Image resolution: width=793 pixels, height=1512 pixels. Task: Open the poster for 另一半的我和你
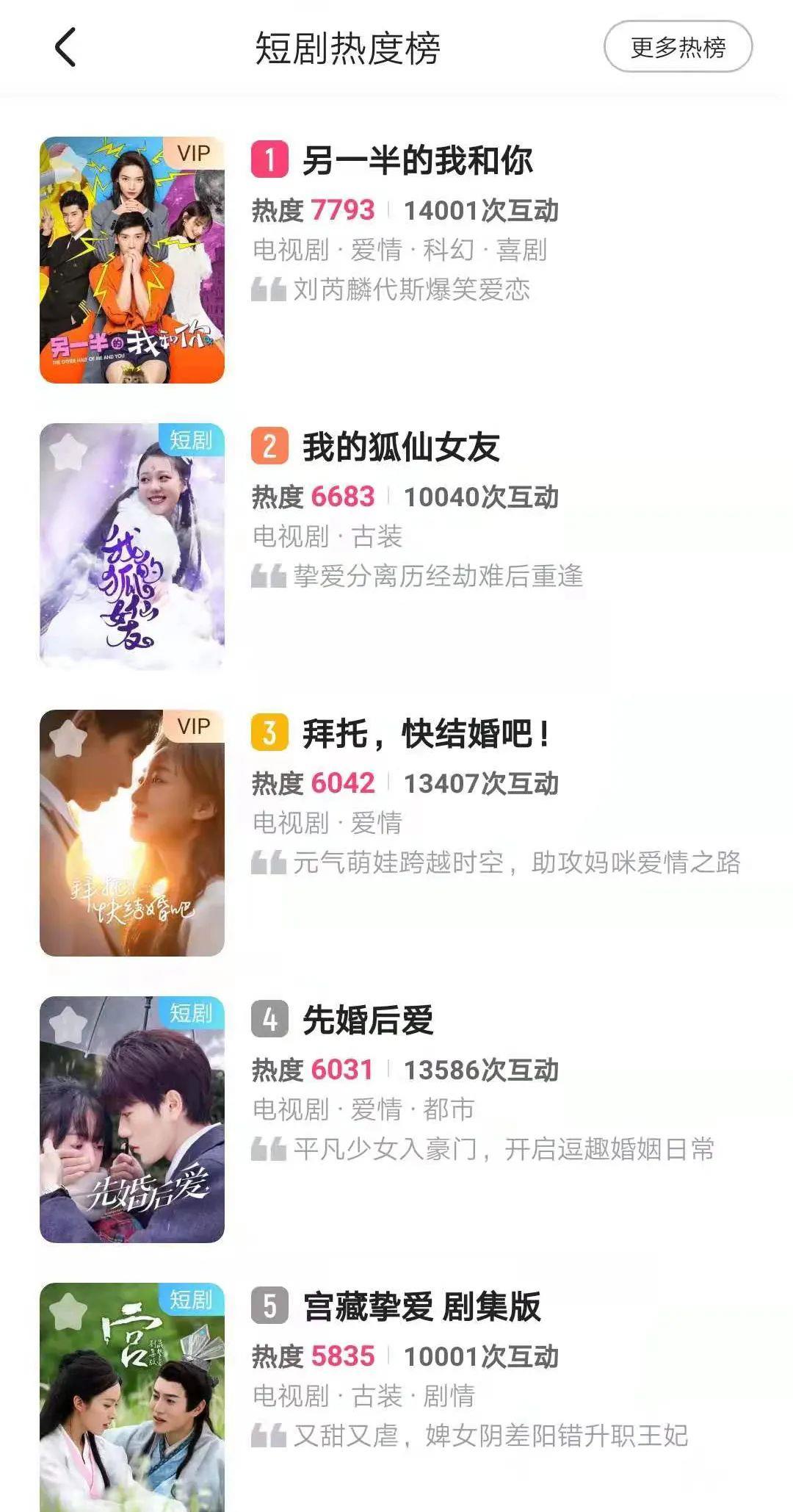click(132, 260)
